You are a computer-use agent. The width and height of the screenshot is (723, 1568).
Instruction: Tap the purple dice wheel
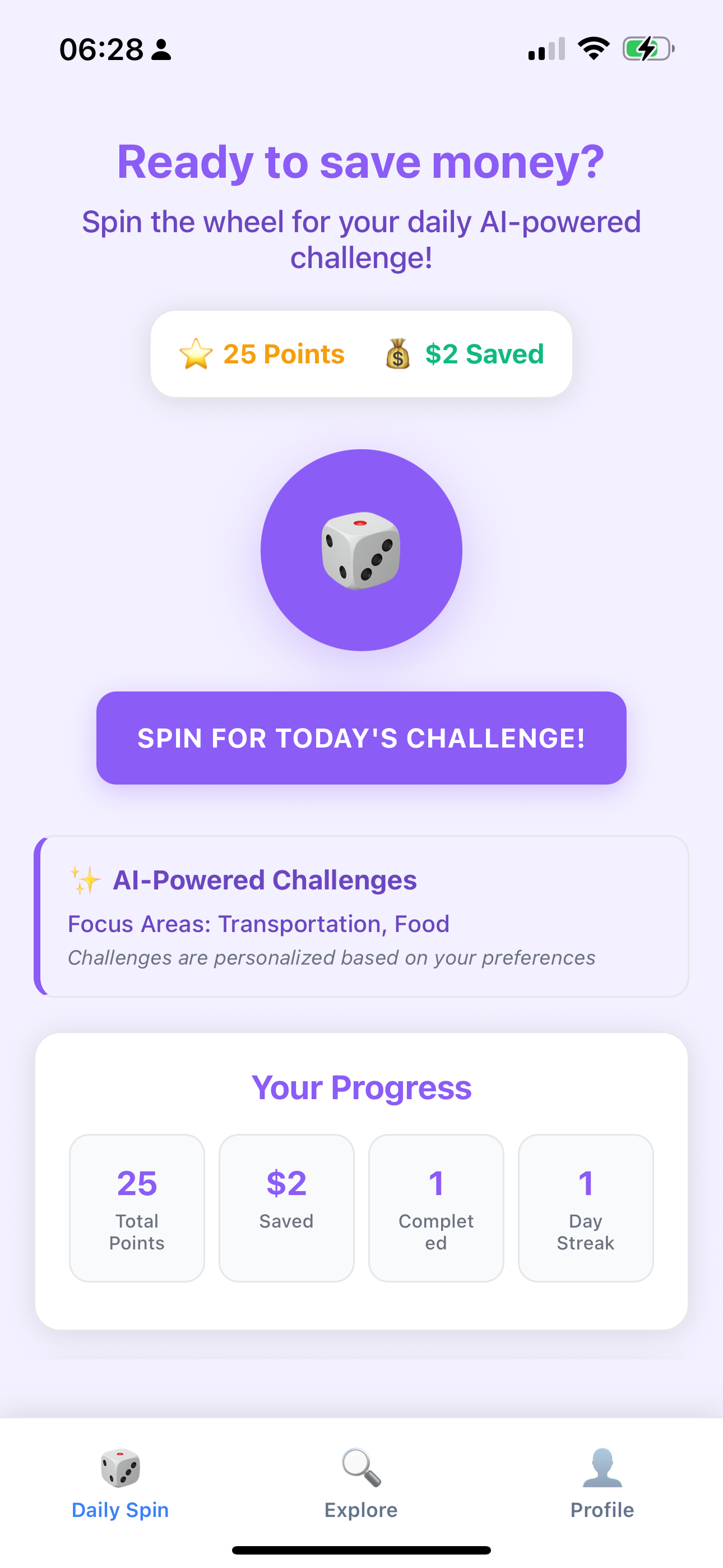click(361, 550)
